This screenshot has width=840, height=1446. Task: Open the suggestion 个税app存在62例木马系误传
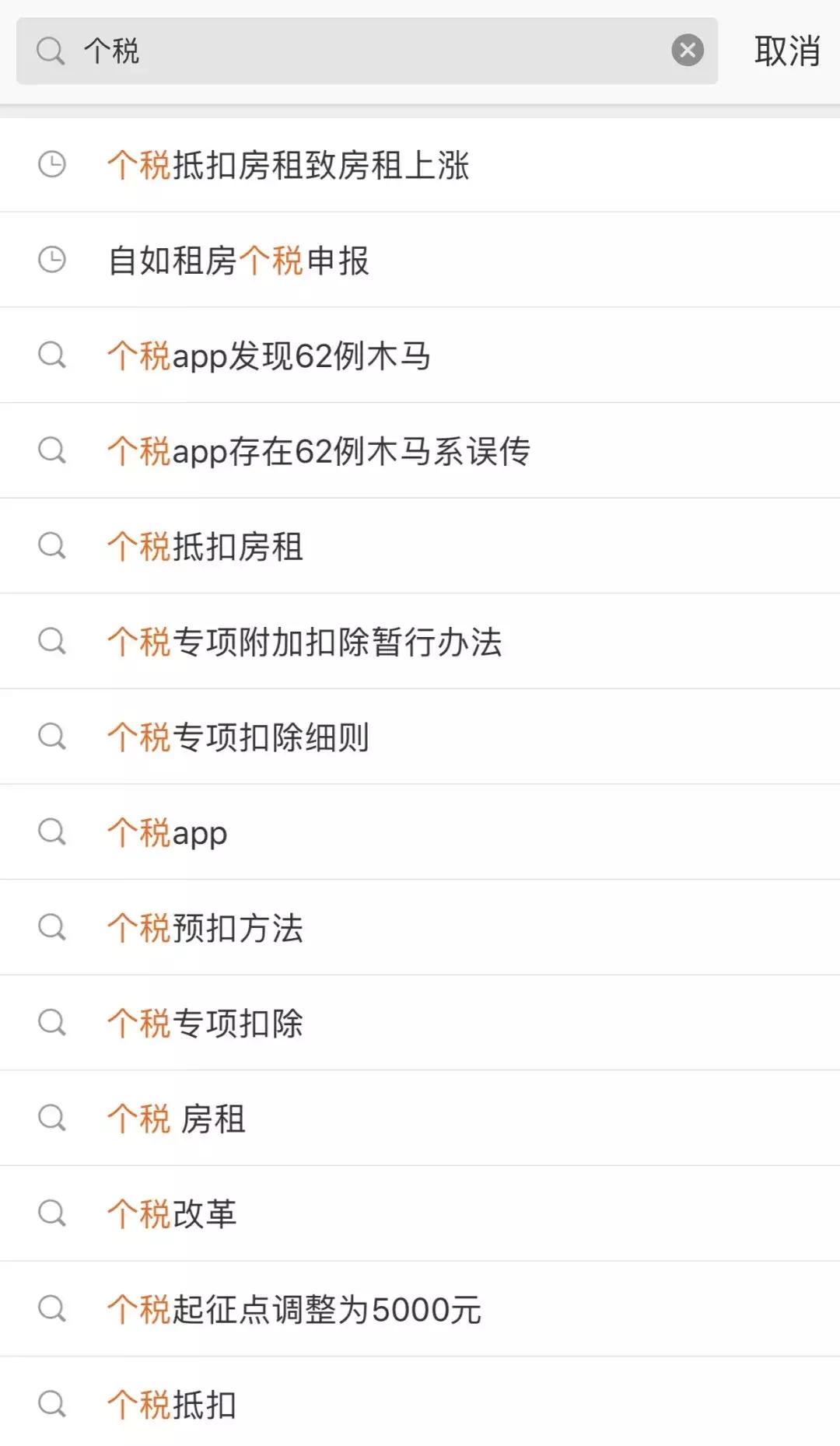tap(321, 450)
